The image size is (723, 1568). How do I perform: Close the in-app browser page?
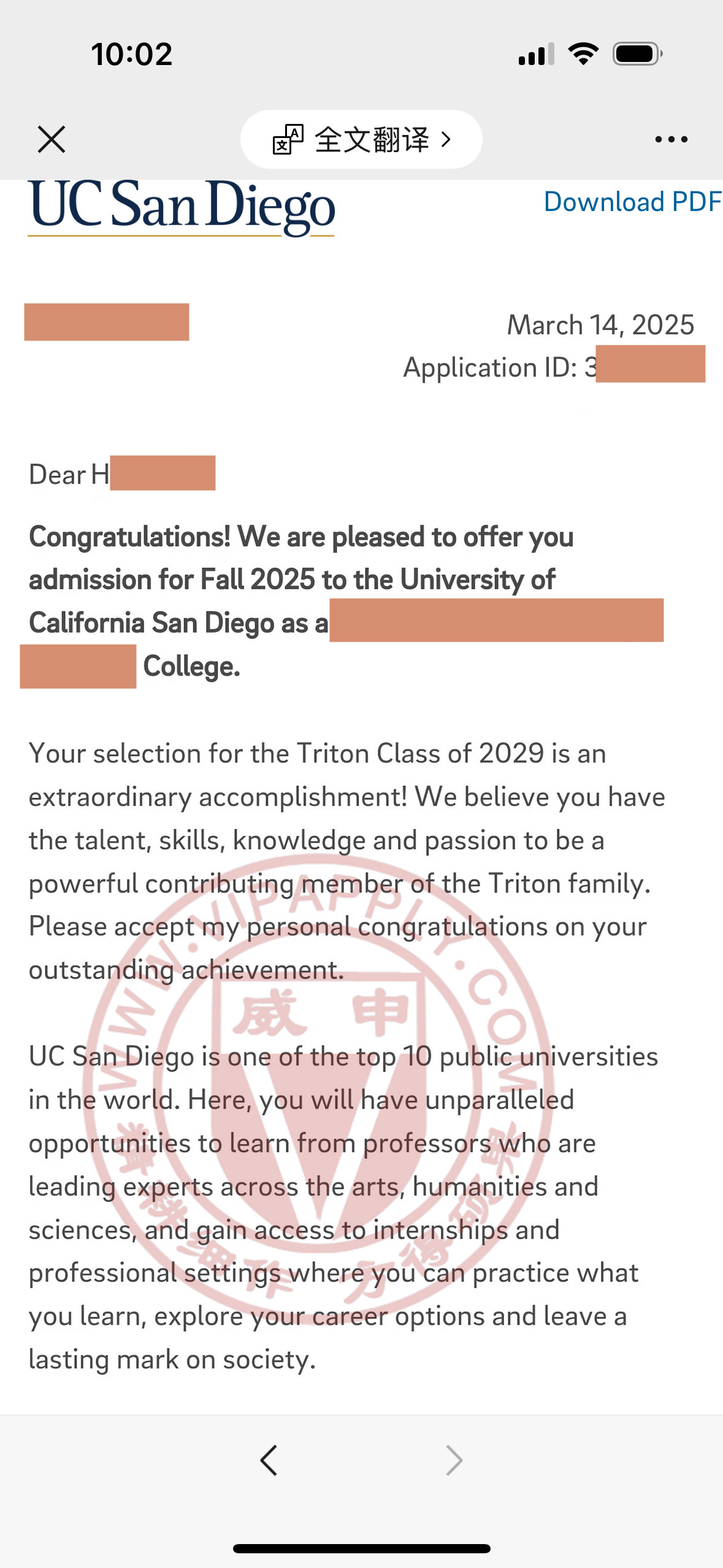click(52, 139)
